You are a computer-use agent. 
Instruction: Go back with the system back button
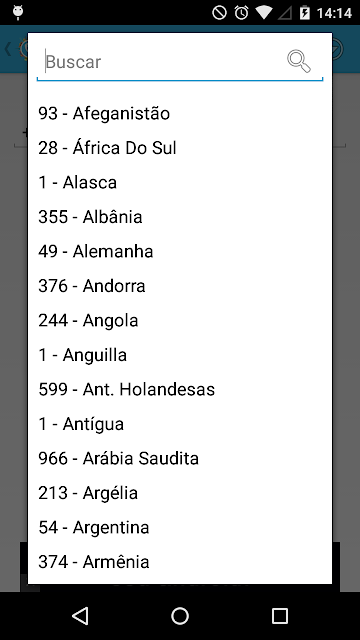80,616
